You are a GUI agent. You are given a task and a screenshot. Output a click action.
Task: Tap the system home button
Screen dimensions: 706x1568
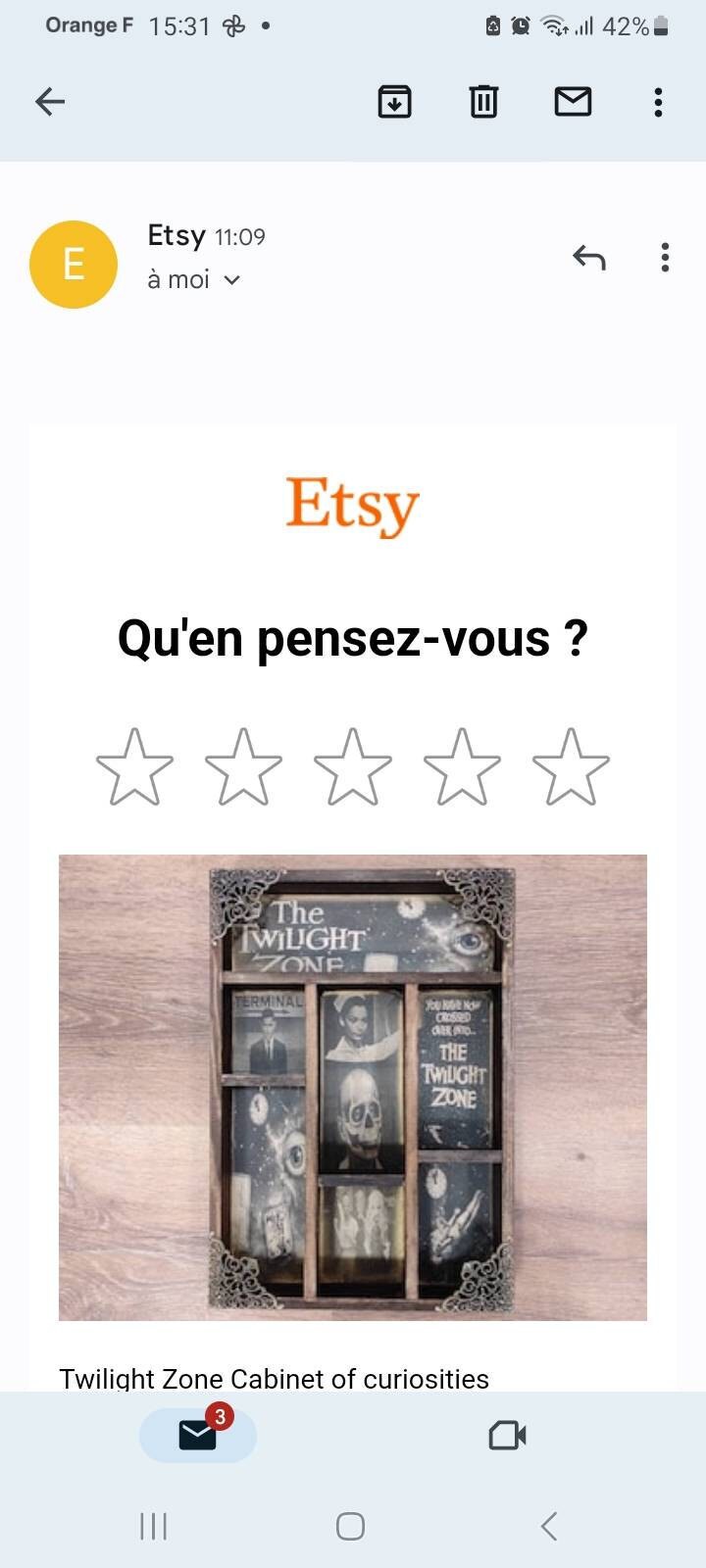[x=350, y=1526]
